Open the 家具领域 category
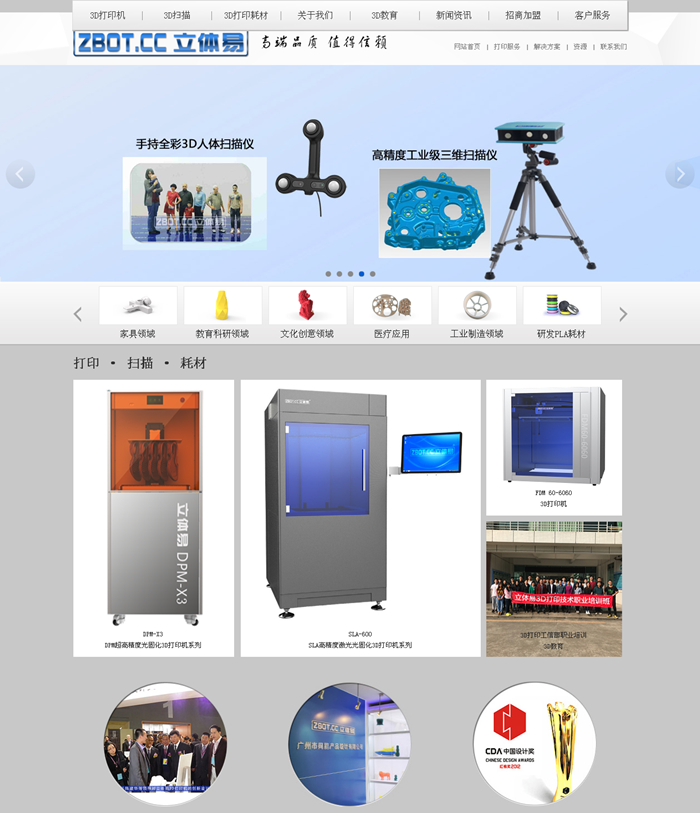 pos(138,314)
